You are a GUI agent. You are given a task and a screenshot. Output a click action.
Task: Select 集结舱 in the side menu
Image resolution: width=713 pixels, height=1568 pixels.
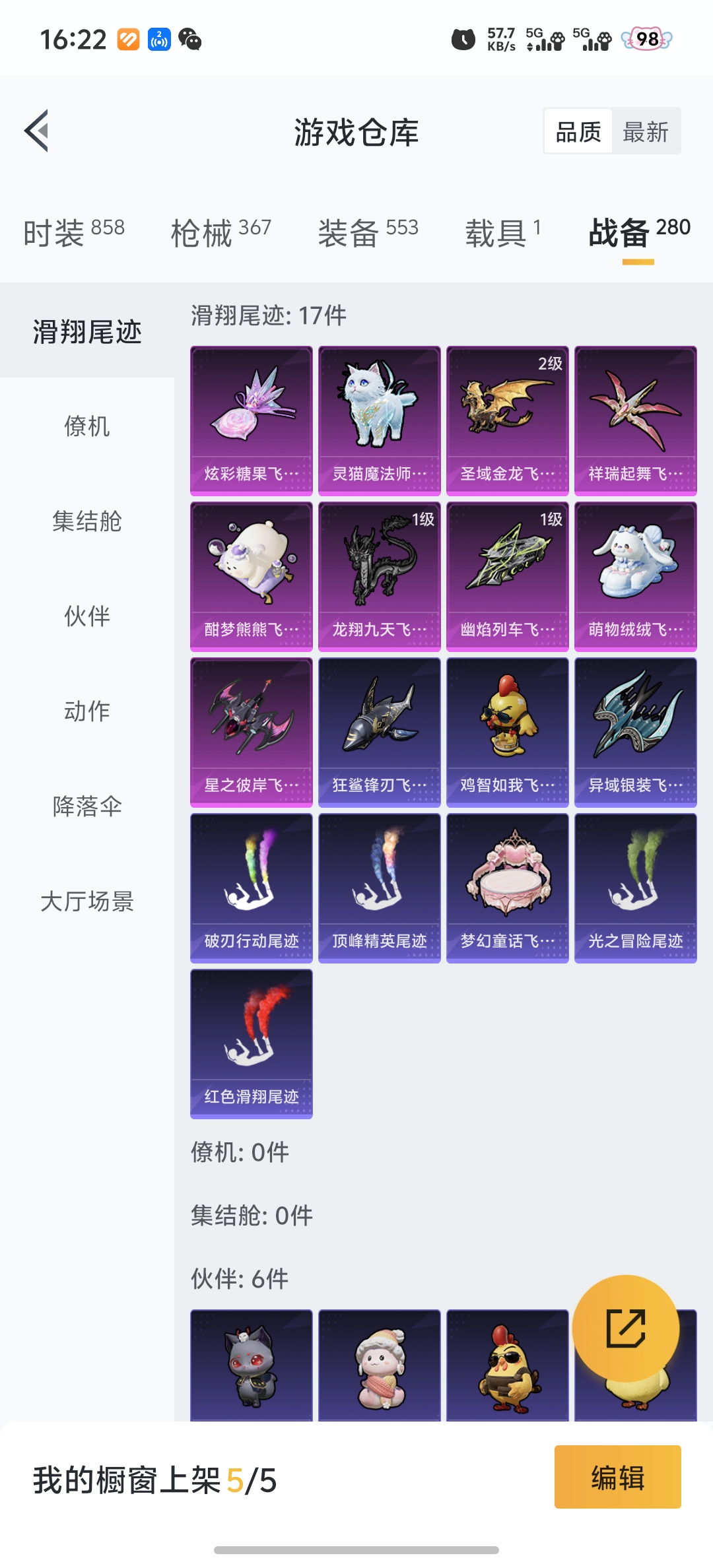click(x=86, y=521)
